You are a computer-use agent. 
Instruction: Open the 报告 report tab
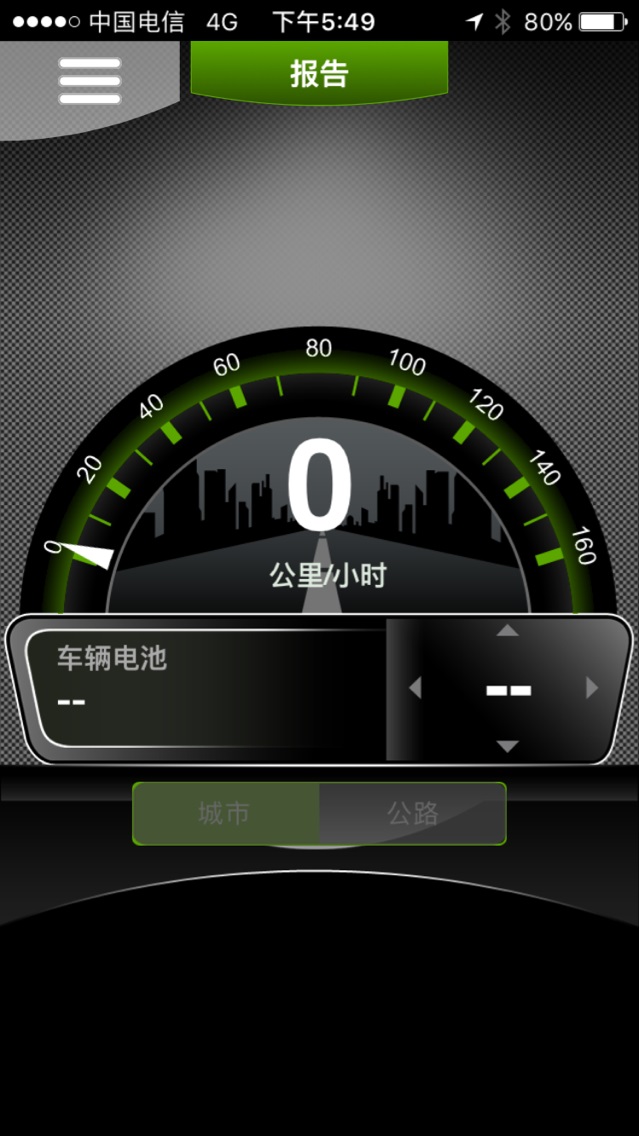(319, 74)
